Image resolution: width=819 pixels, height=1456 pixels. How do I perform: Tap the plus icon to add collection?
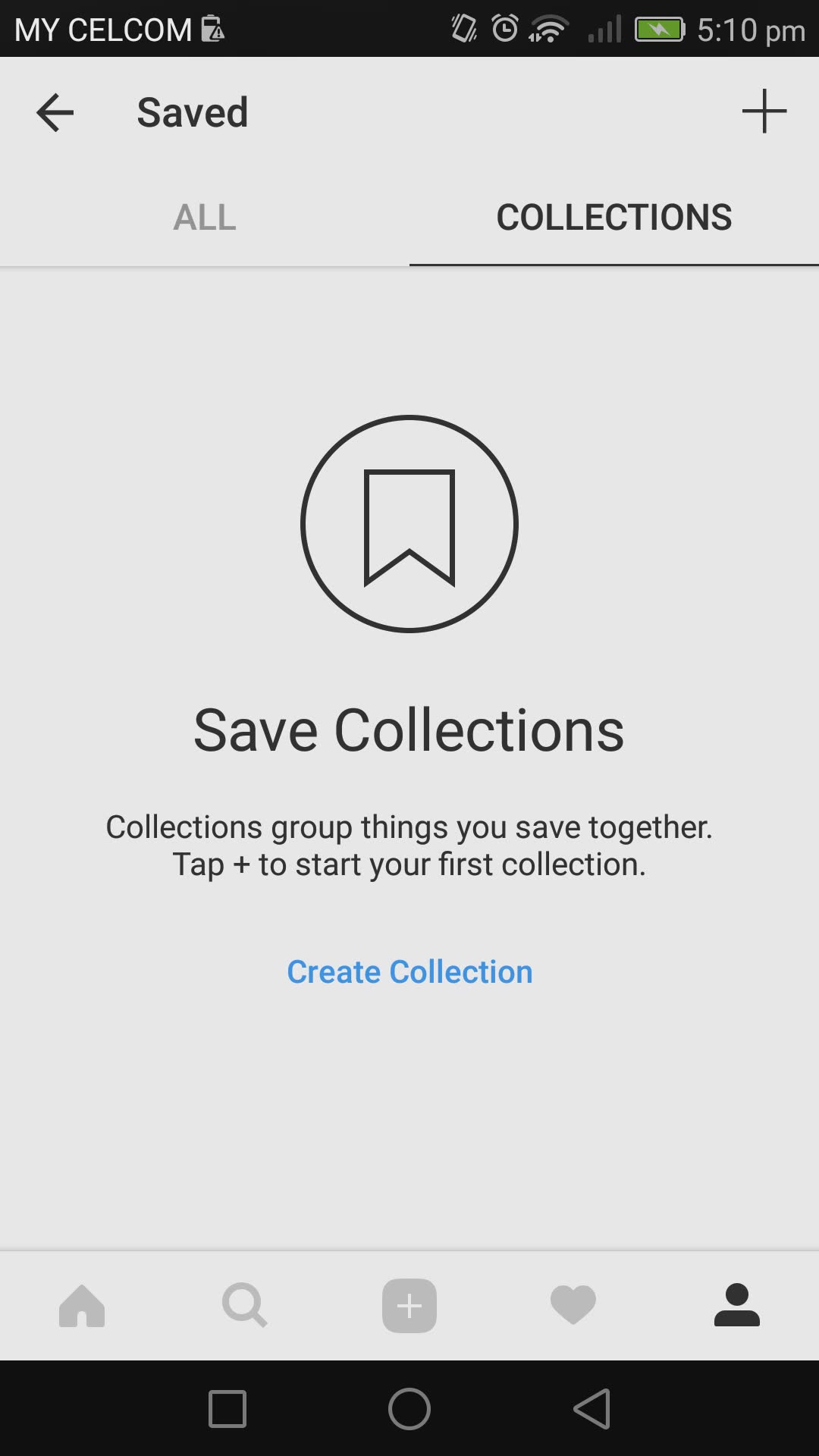pyautogui.click(x=764, y=111)
